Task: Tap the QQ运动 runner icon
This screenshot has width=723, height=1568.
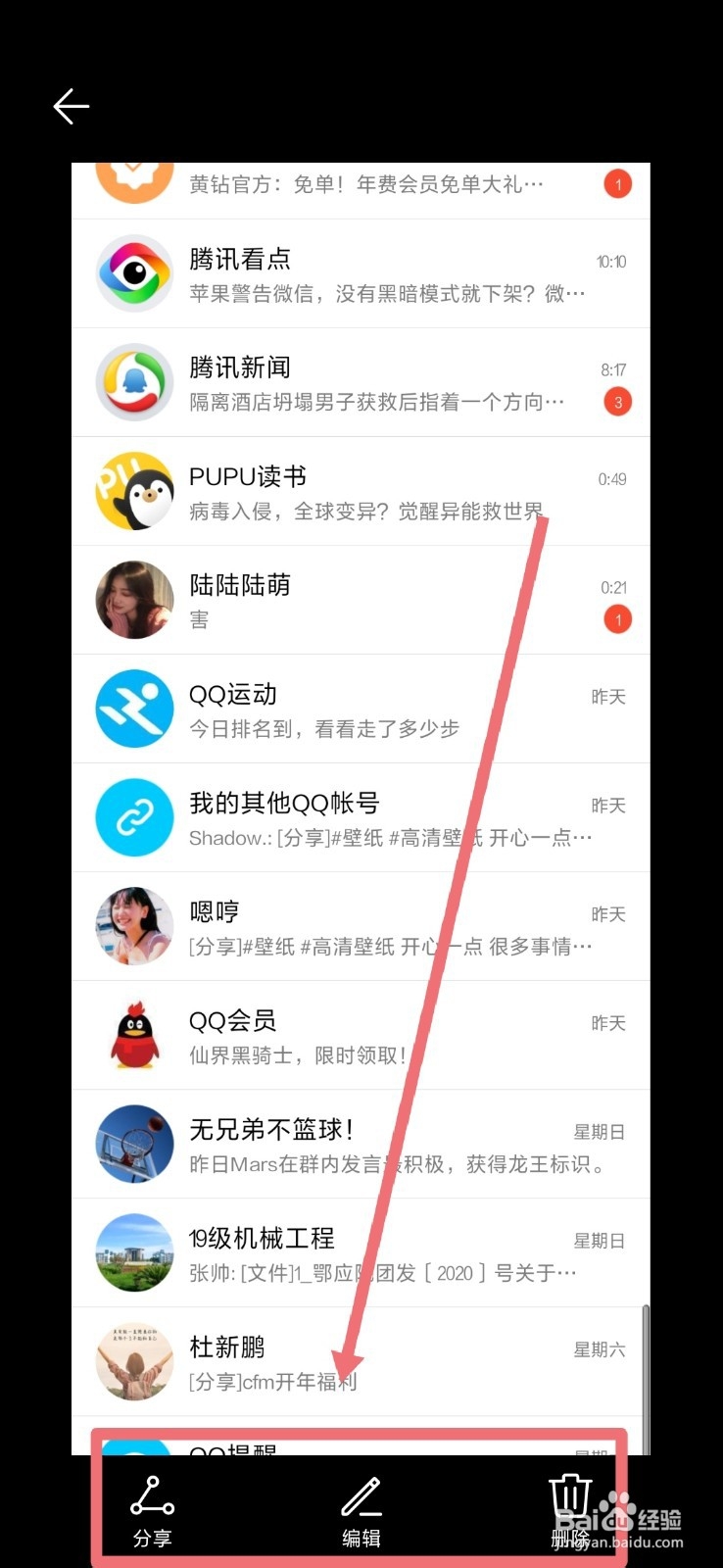Action: (134, 708)
